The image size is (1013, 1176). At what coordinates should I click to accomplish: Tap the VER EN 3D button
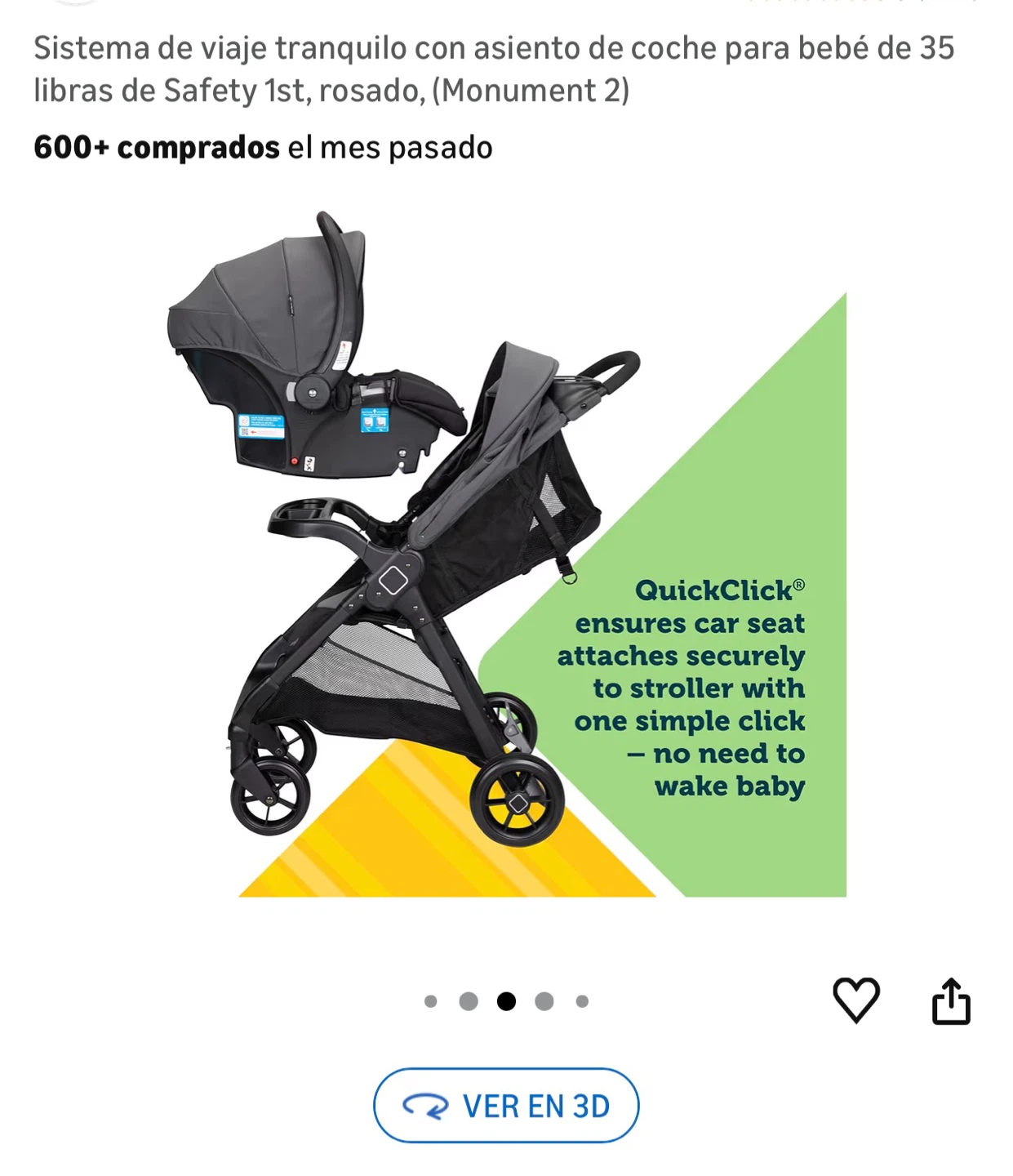click(506, 1106)
